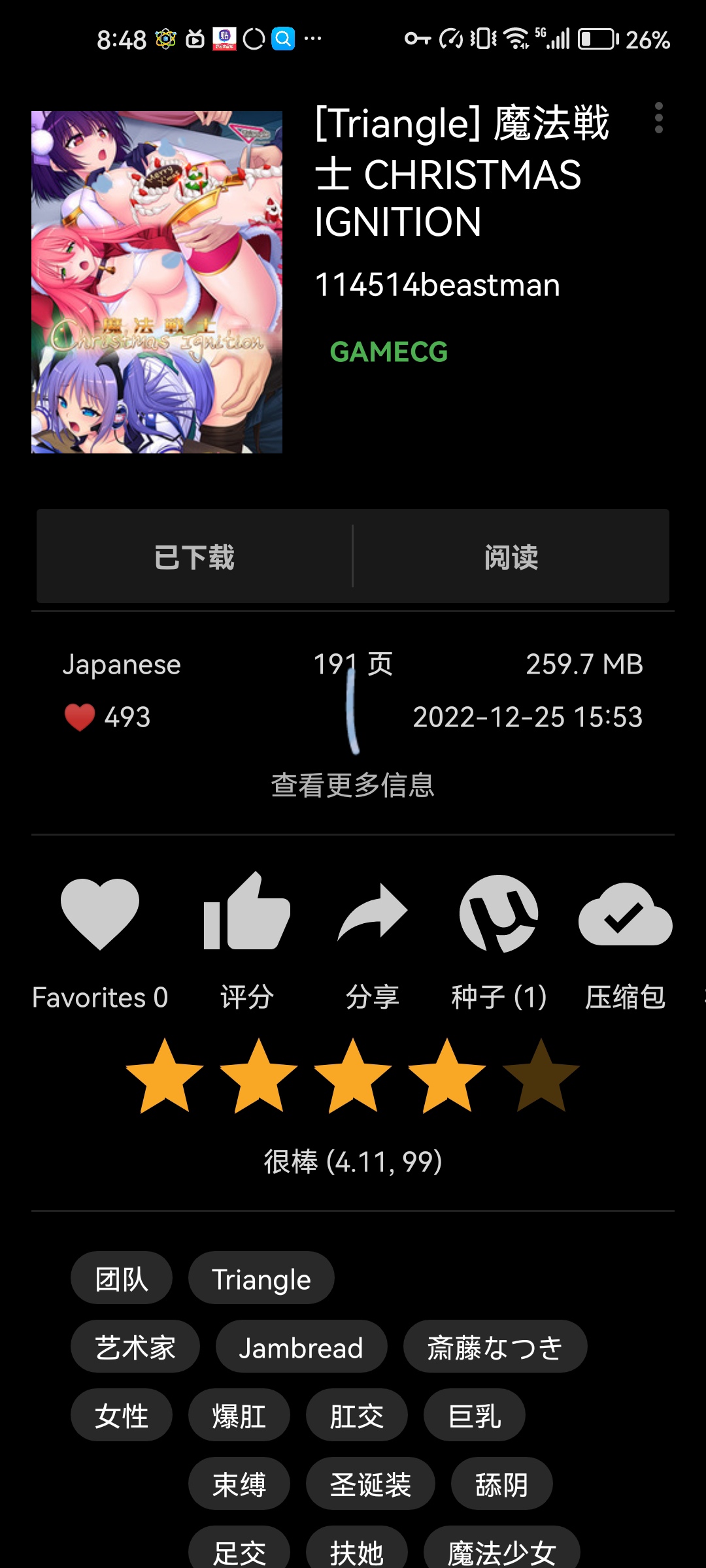Image resolution: width=706 pixels, height=1568 pixels.
Task: Select the Triangle tag chip
Action: coord(261,1279)
